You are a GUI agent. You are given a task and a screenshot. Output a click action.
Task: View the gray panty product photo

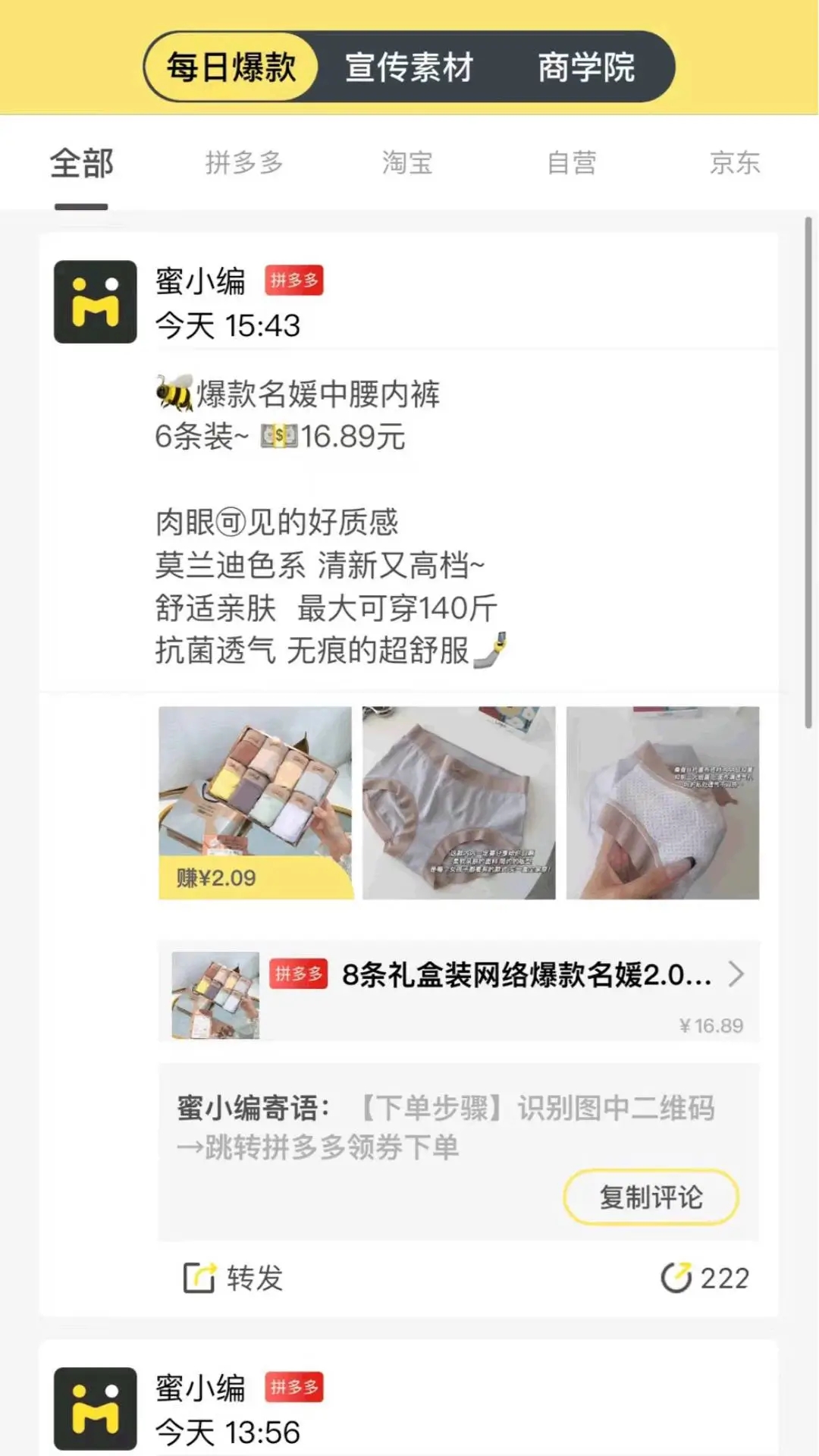pos(459,802)
